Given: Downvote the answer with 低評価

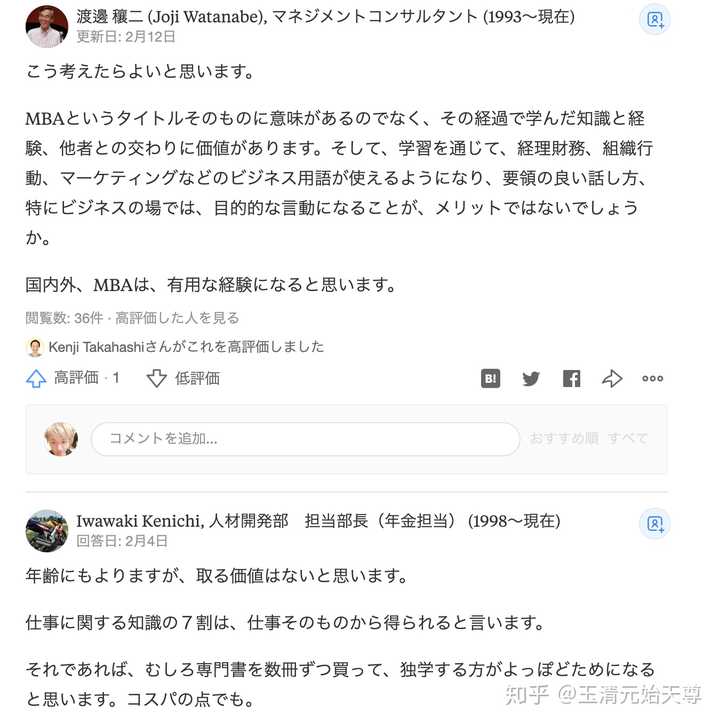Looking at the screenshot, I should click(183, 378).
